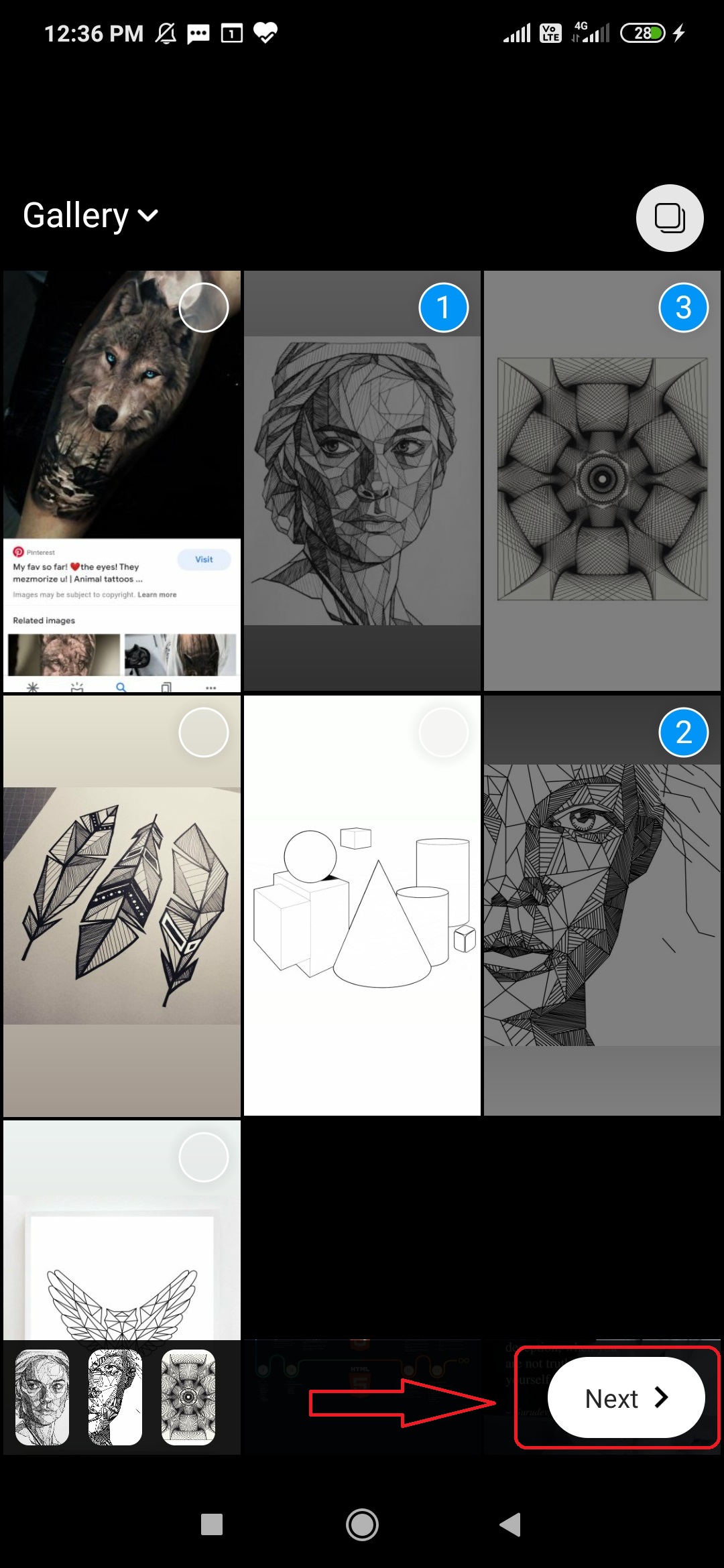The height and width of the screenshot is (1568, 724).
Task: Go to the home screen
Action: click(x=362, y=1524)
